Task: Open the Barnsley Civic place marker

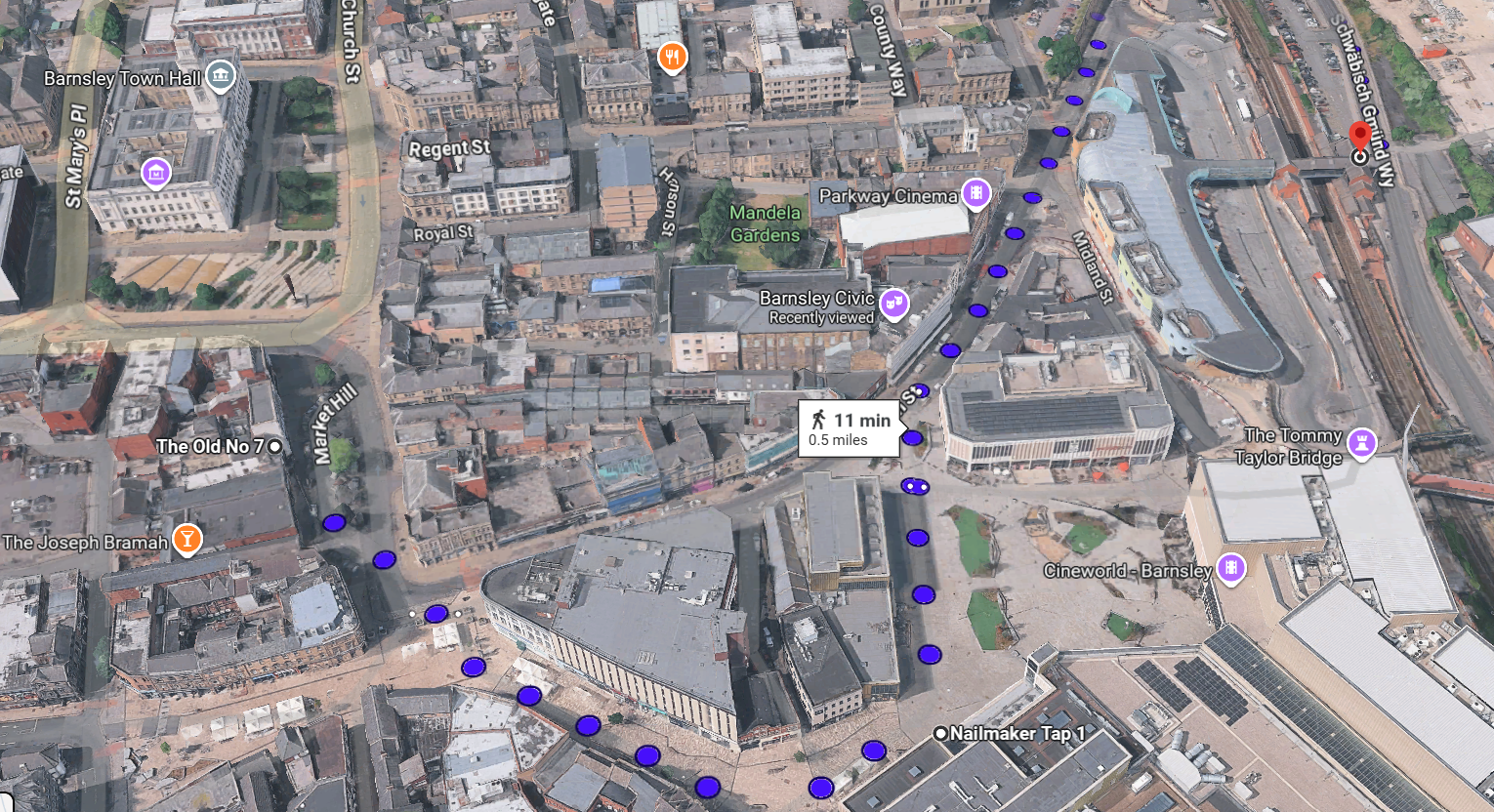Action: tap(893, 304)
